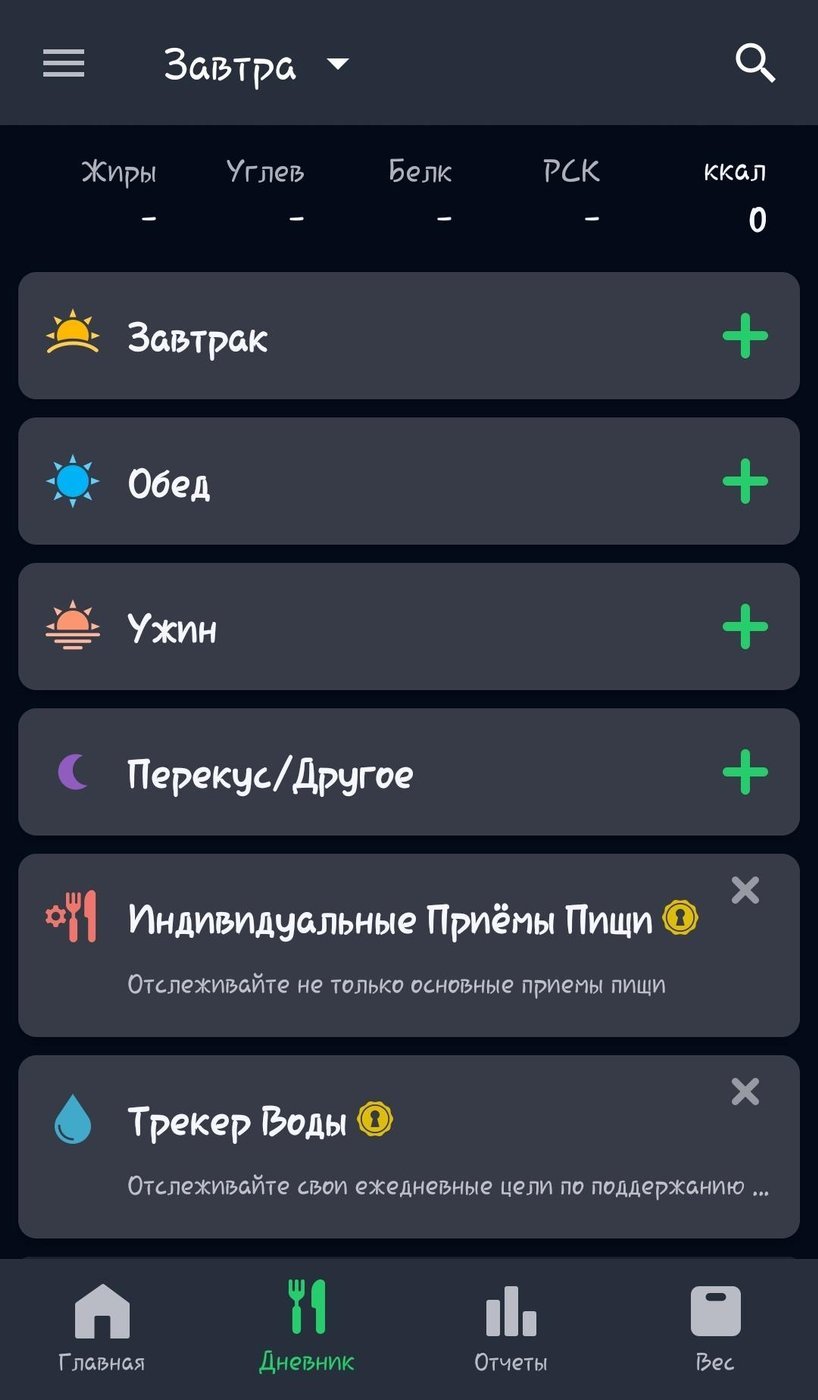The image size is (818, 1400).
Task: Open the hamburger drawer menu
Action: pos(63,64)
